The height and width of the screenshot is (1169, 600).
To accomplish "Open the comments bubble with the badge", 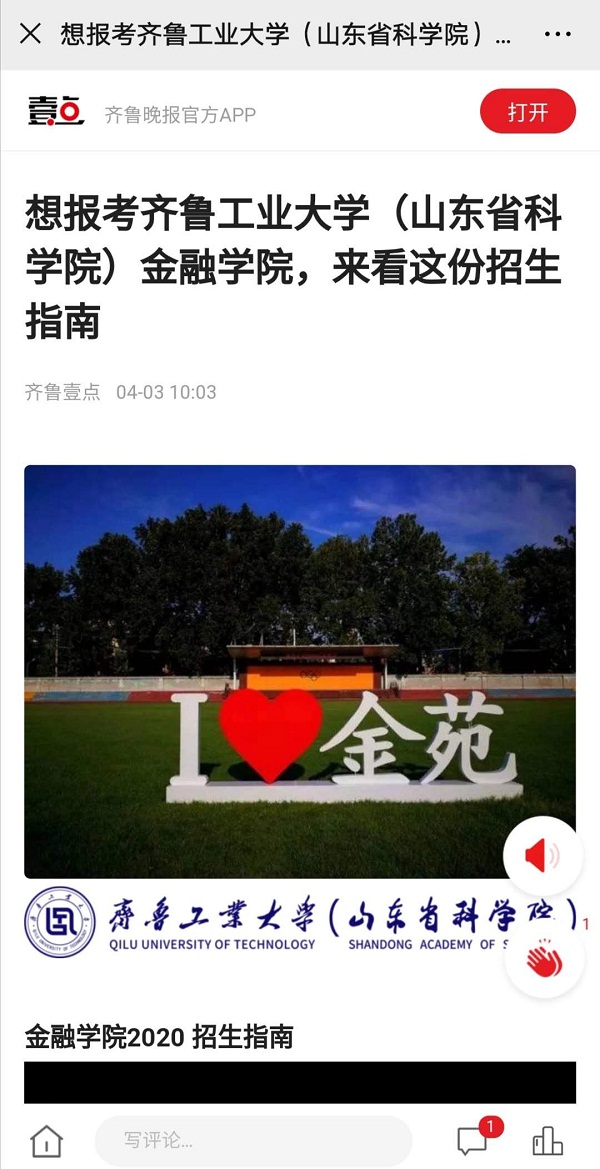I will pyautogui.click(x=473, y=1141).
